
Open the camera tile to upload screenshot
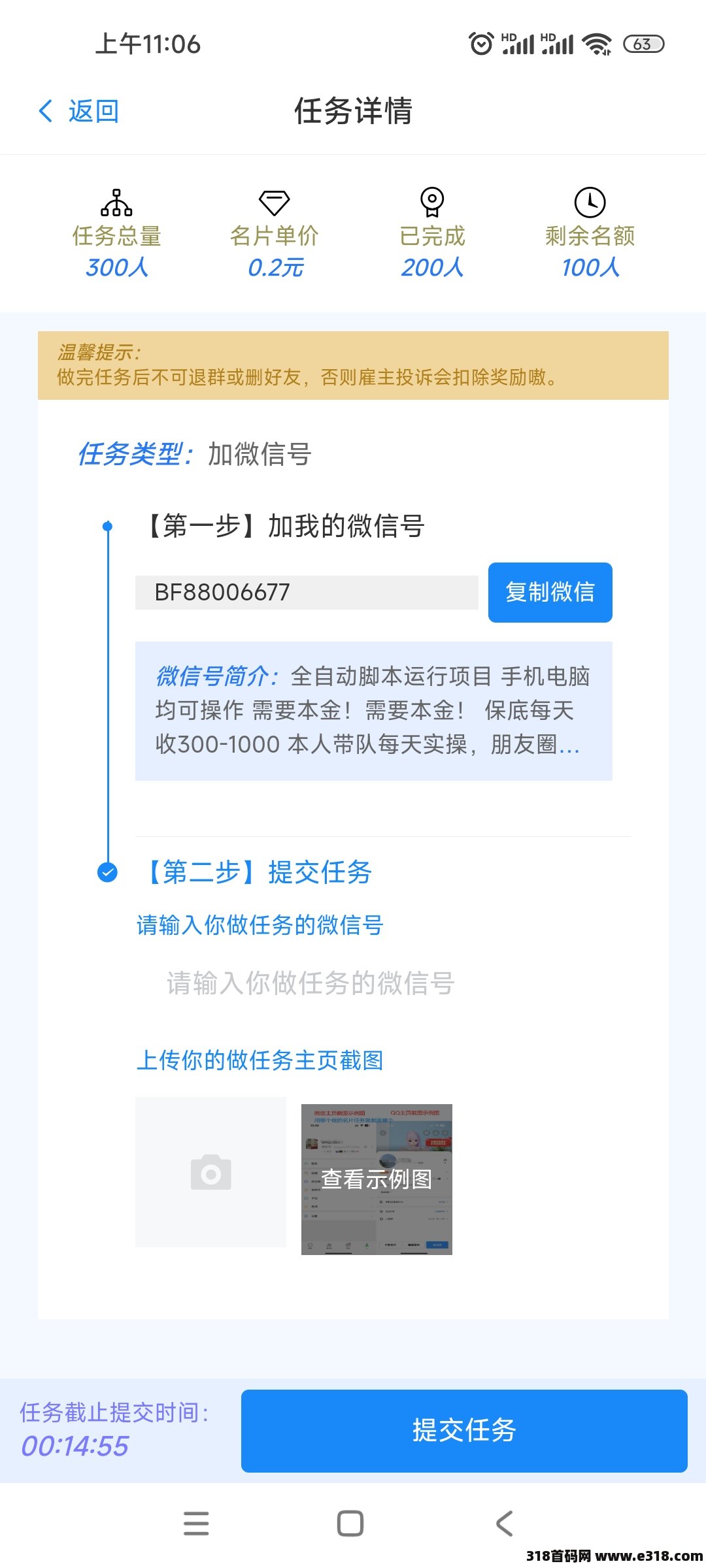(x=210, y=1172)
